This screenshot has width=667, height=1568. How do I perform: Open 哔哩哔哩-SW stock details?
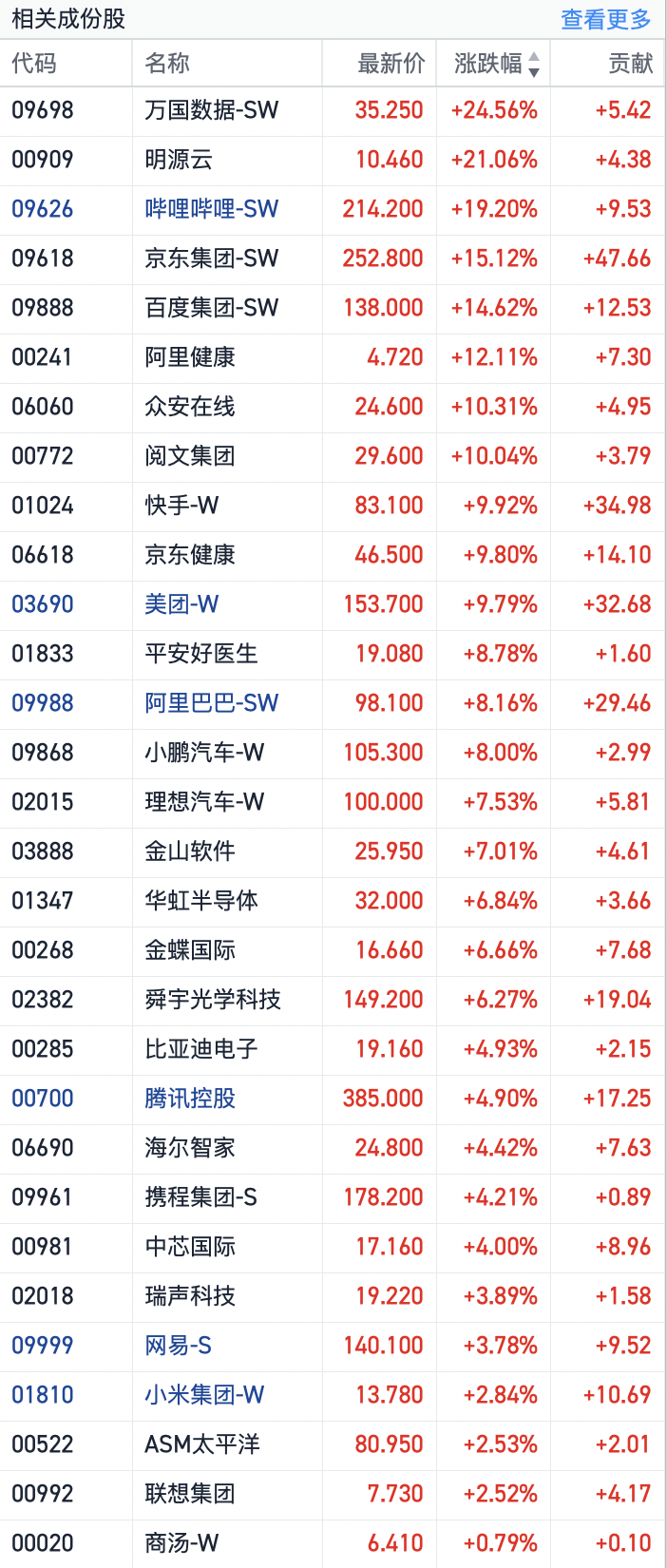[x=211, y=209]
